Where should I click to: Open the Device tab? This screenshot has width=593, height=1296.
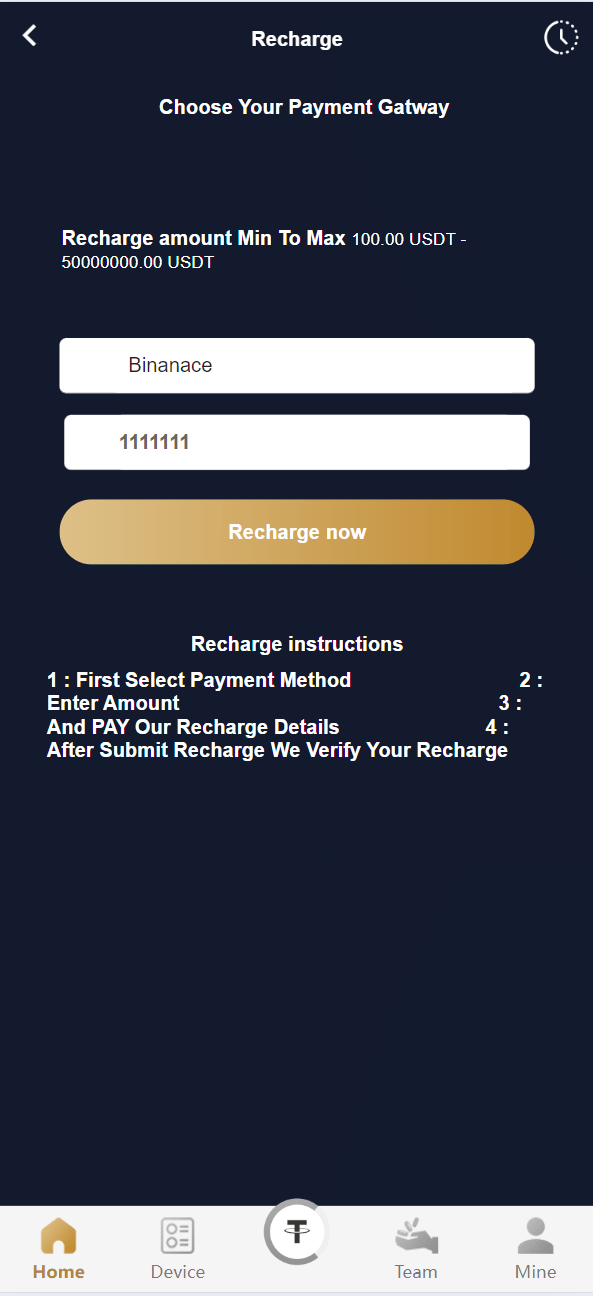pyautogui.click(x=178, y=1250)
